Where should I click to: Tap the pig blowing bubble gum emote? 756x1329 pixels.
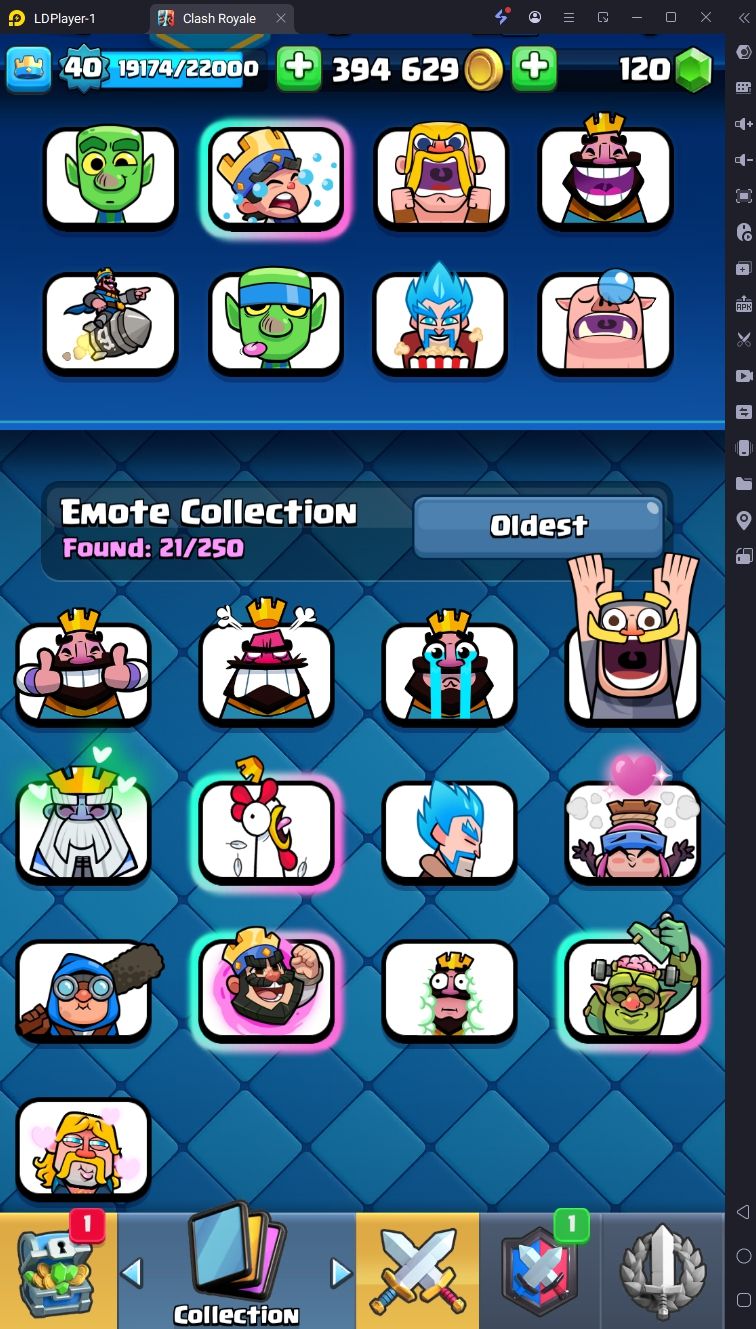click(605, 322)
